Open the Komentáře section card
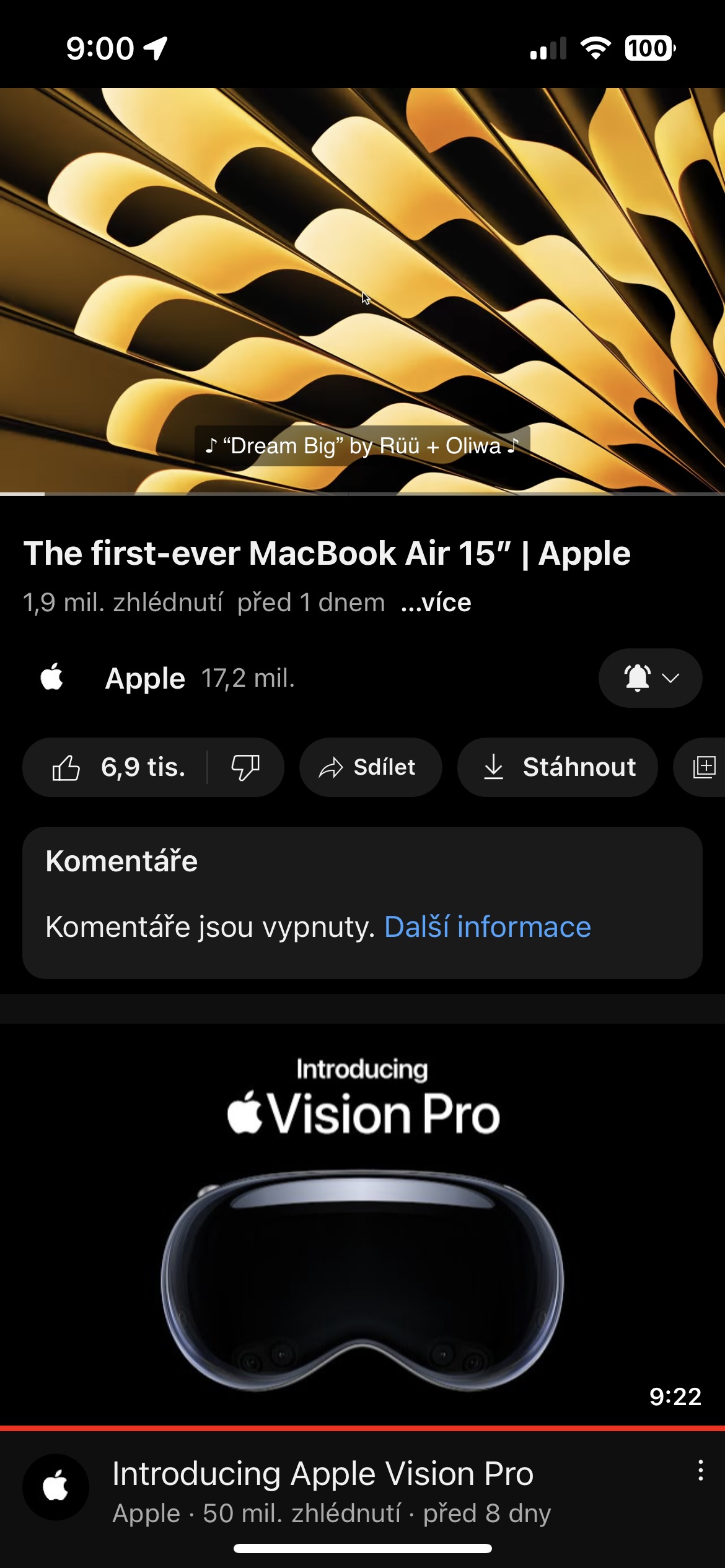The width and height of the screenshot is (725, 1568). [362, 862]
